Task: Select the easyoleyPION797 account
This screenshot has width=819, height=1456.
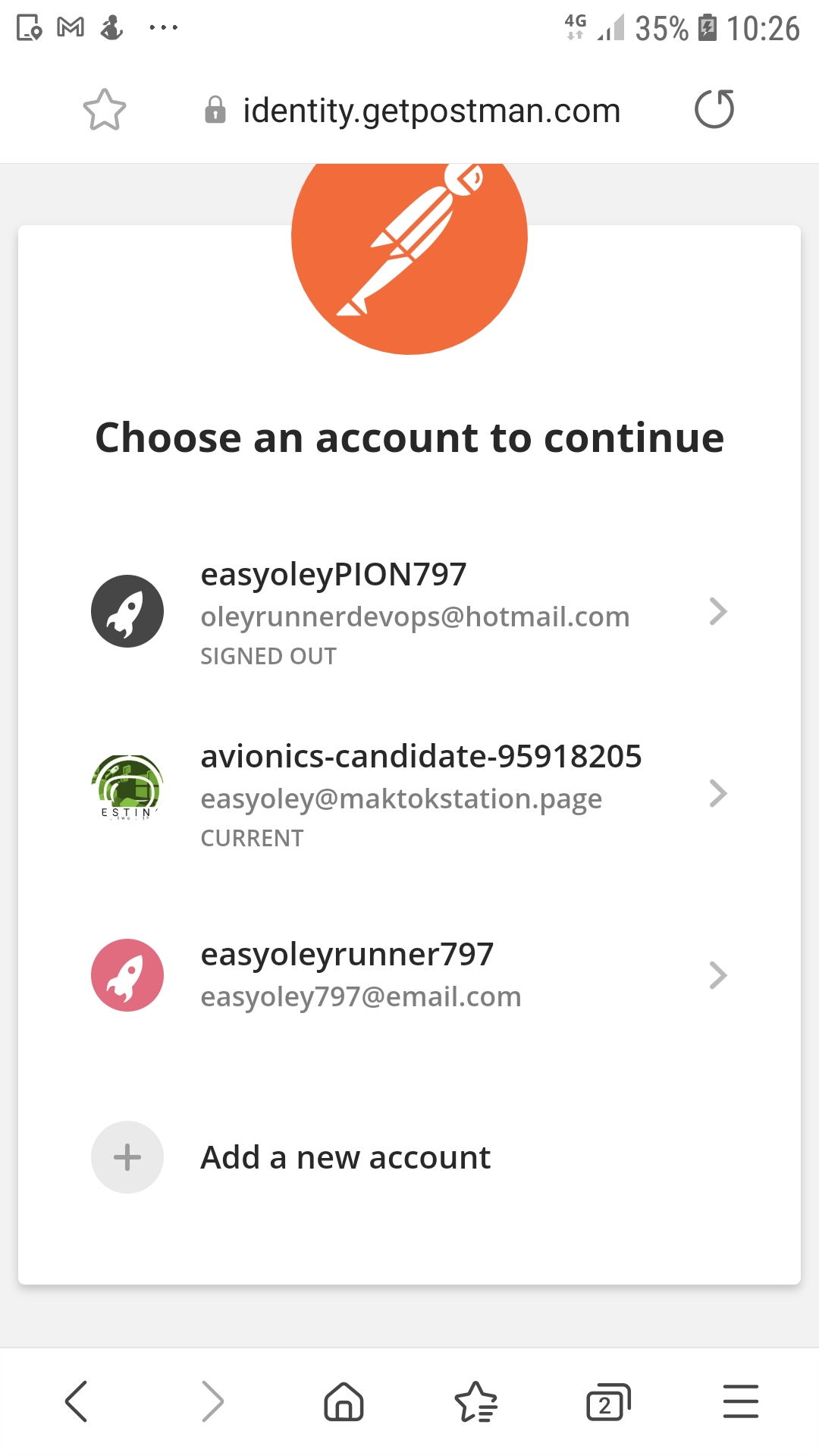Action: coord(409,611)
